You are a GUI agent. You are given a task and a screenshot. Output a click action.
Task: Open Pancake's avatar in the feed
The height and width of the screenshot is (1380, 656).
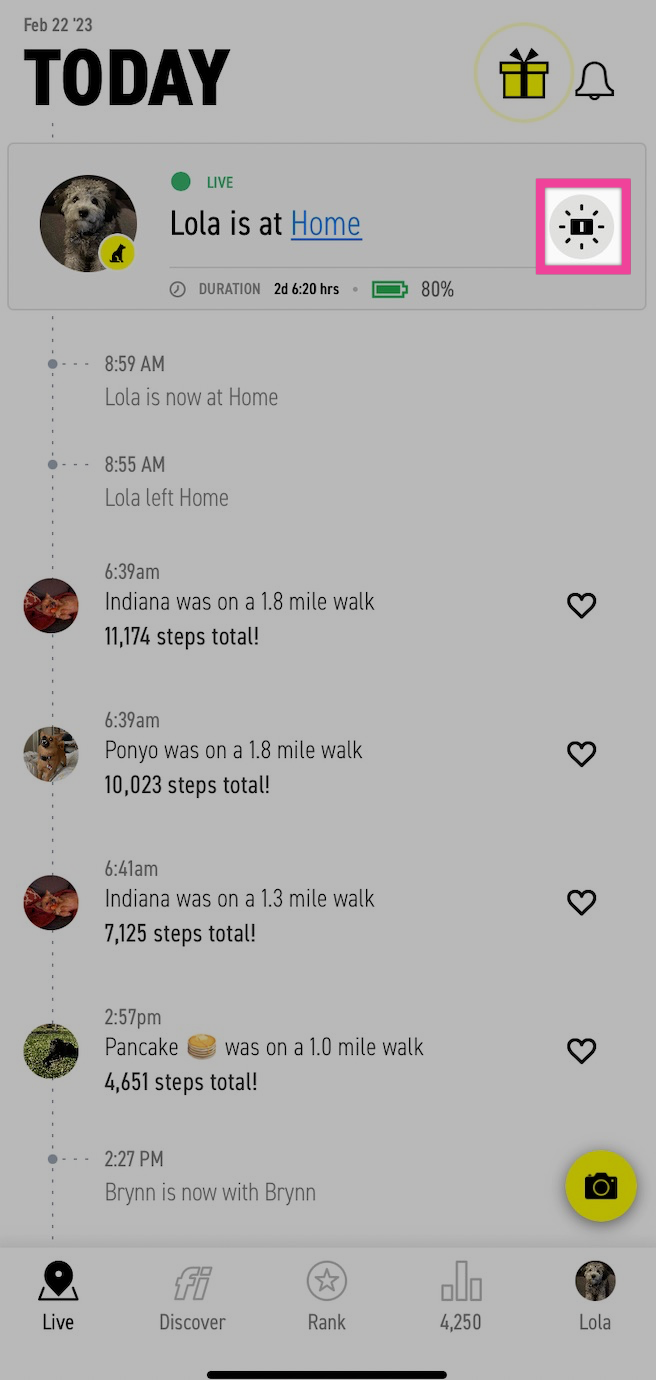click(x=51, y=1051)
